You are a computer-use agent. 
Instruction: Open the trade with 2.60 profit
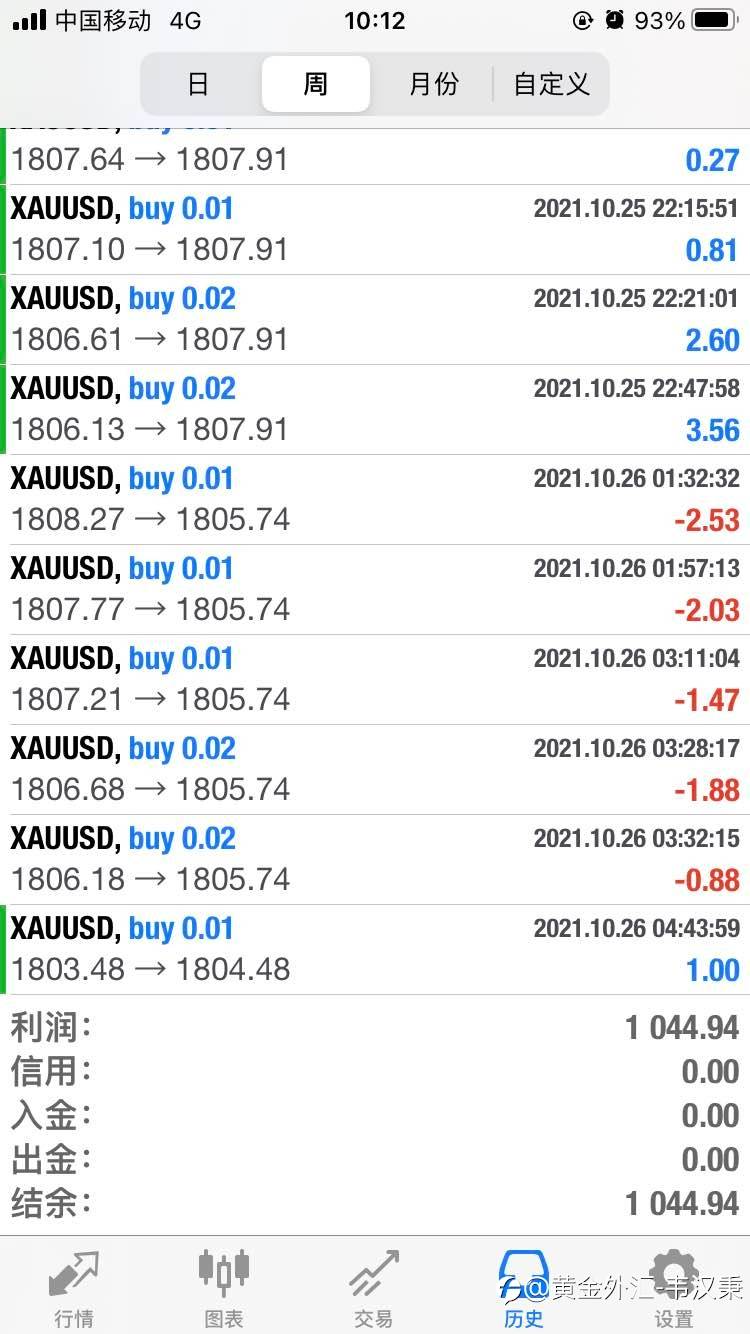point(375,320)
